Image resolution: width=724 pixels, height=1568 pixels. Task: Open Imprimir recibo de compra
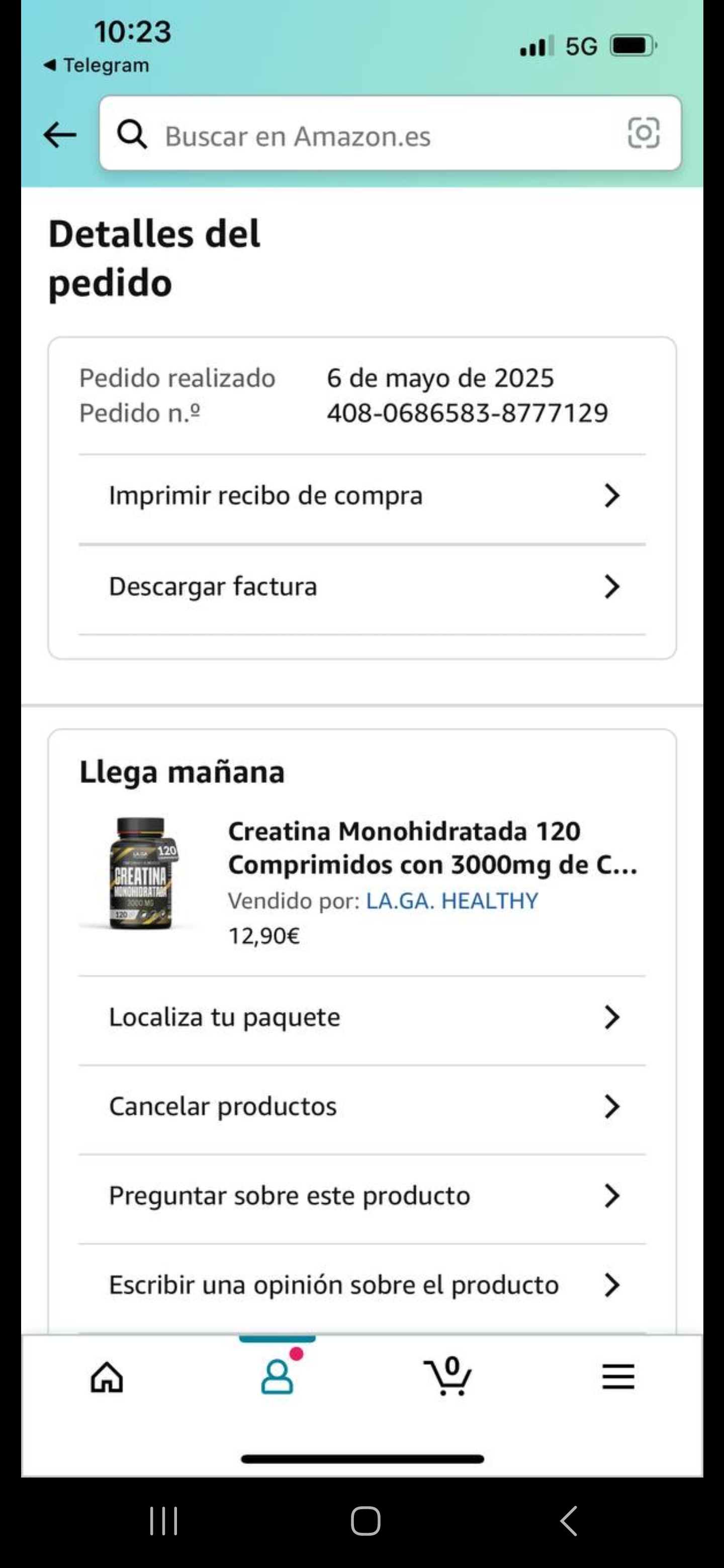tap(363, 496)
